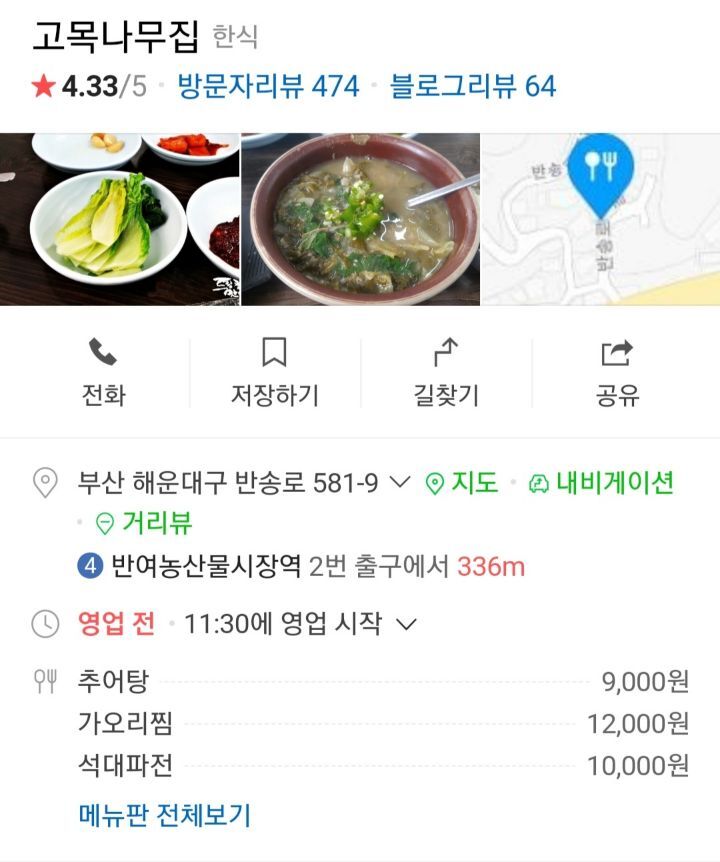View the soup bowl photo
The width and height of the screenshot is (720, 862).
(361, 219)
